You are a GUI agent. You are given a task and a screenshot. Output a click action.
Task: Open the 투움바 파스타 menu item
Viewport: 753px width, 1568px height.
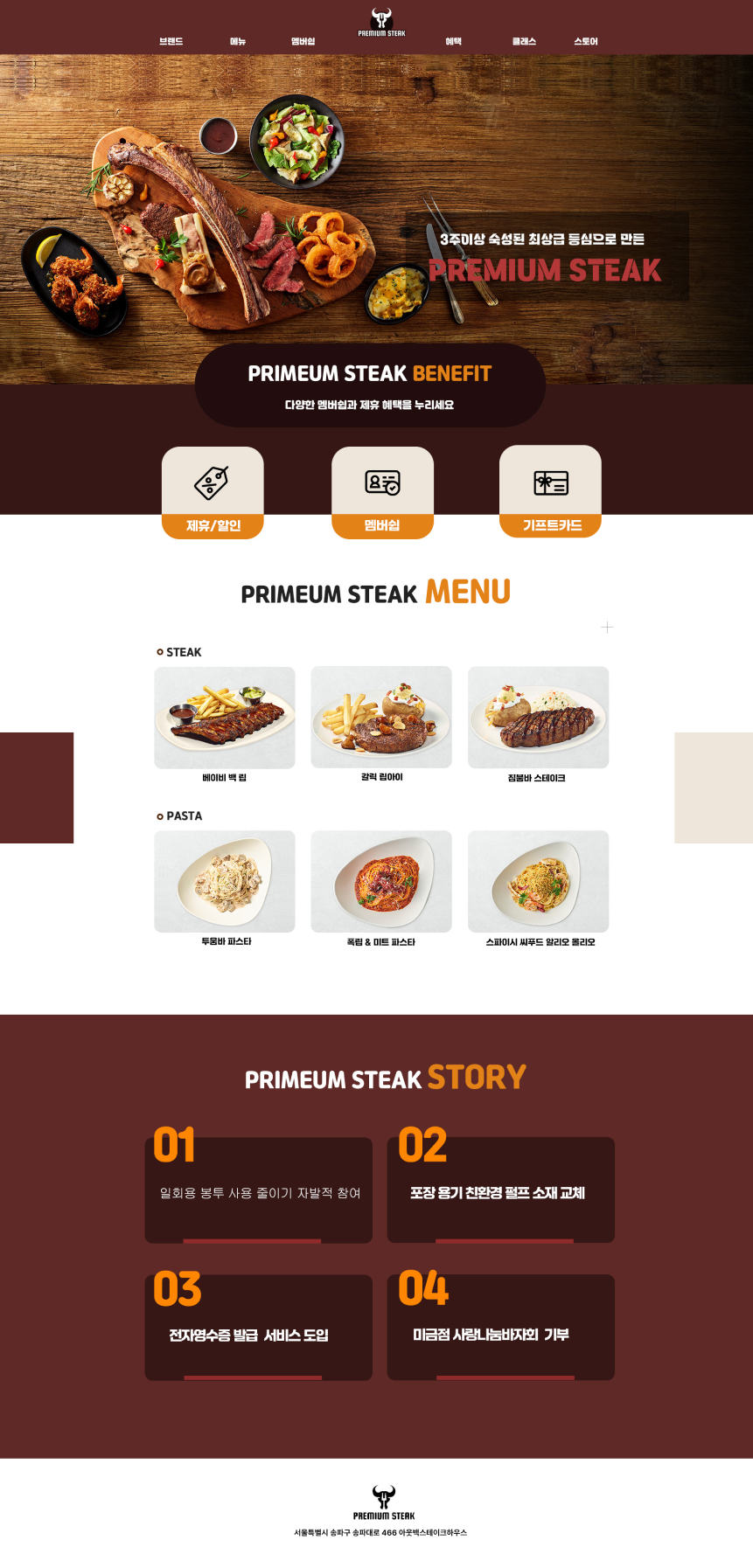[x=225, y=889]
